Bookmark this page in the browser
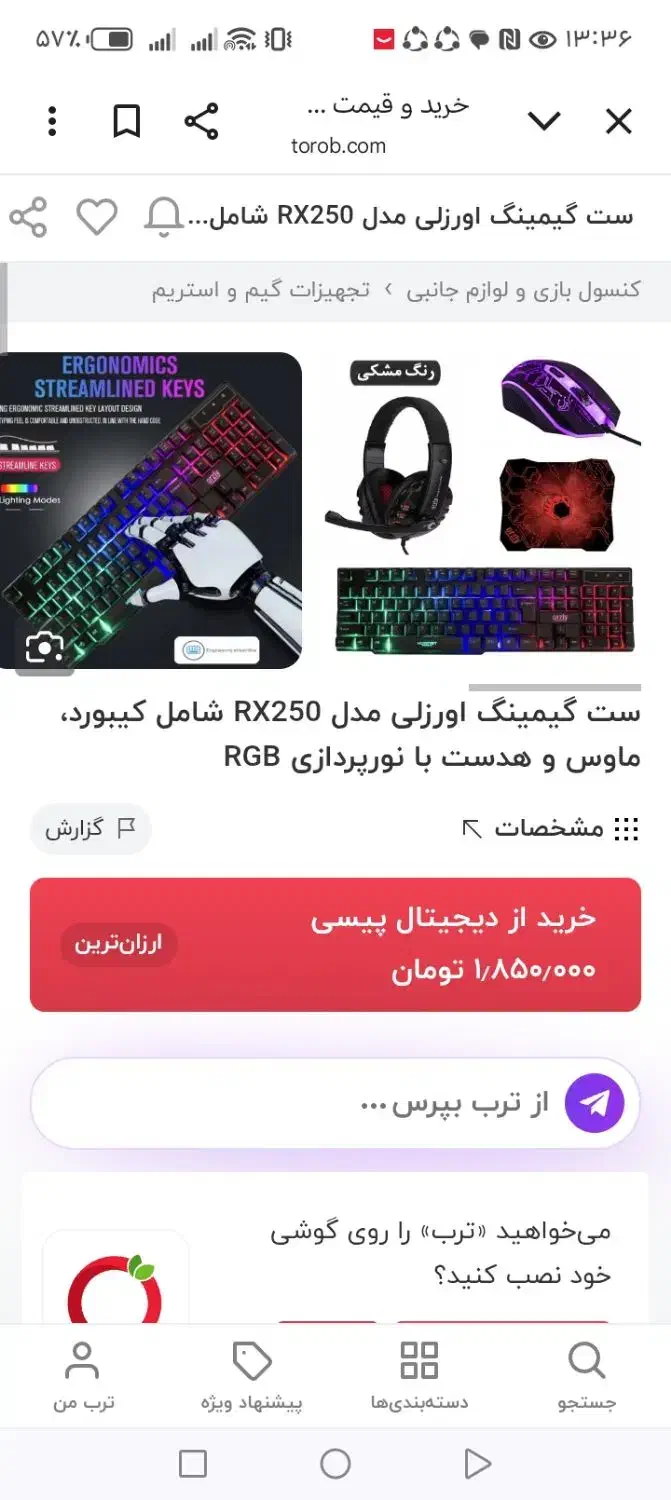Screen dimensions: 671x1500 (x=126, y=122)
